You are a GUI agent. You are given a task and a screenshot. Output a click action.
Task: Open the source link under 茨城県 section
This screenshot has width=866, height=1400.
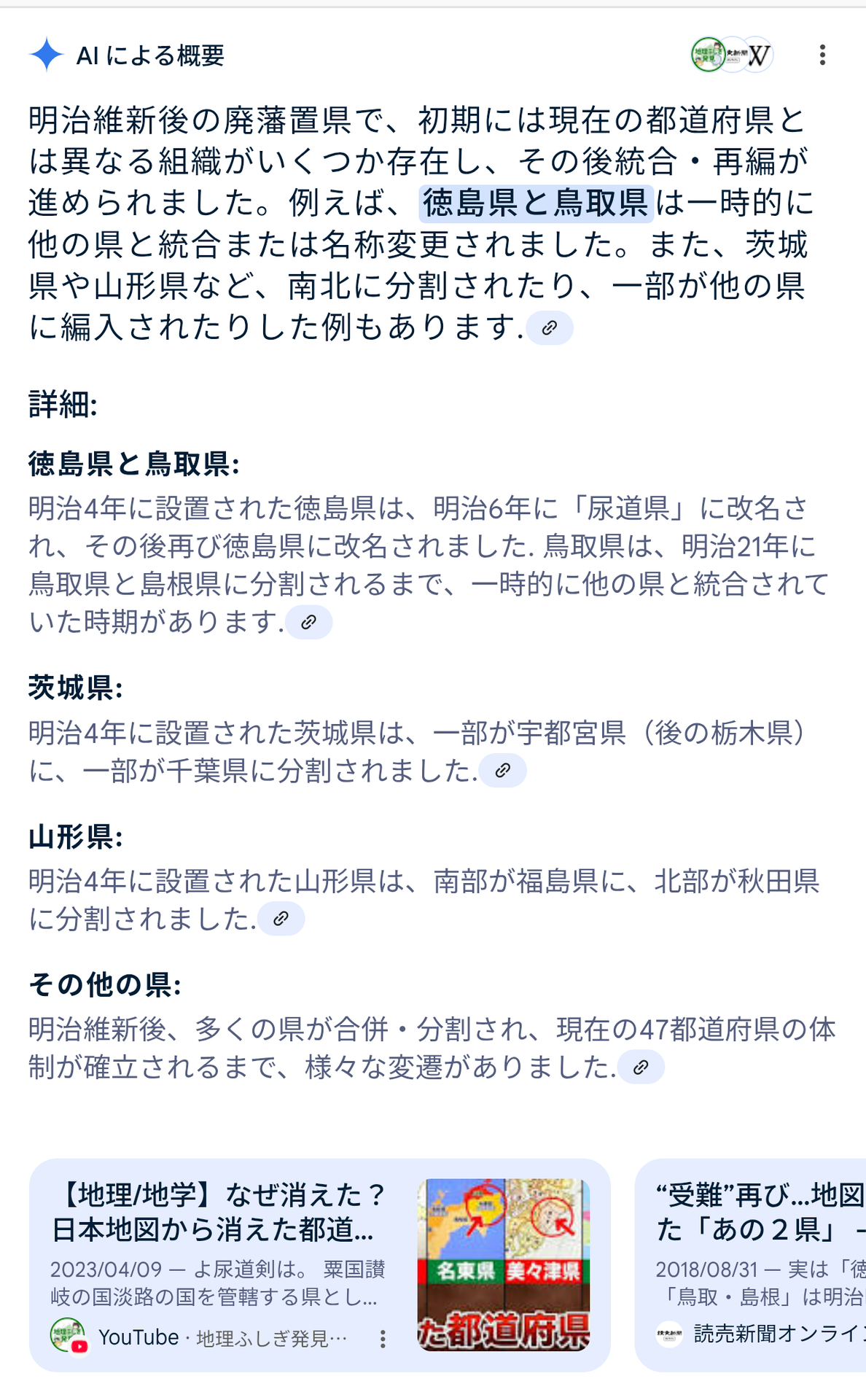tap(502, 771)
